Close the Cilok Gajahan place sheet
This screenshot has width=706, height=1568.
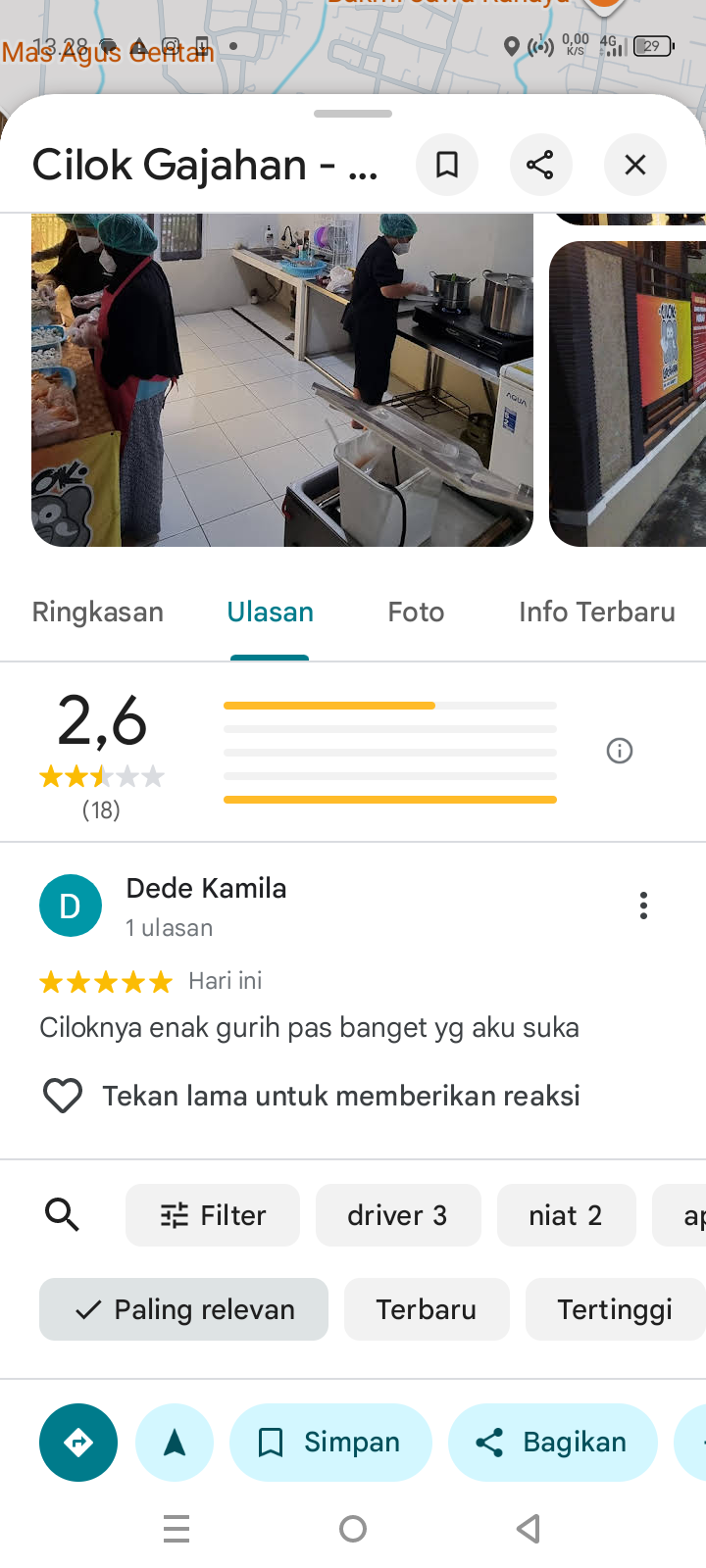pos(635,165)
